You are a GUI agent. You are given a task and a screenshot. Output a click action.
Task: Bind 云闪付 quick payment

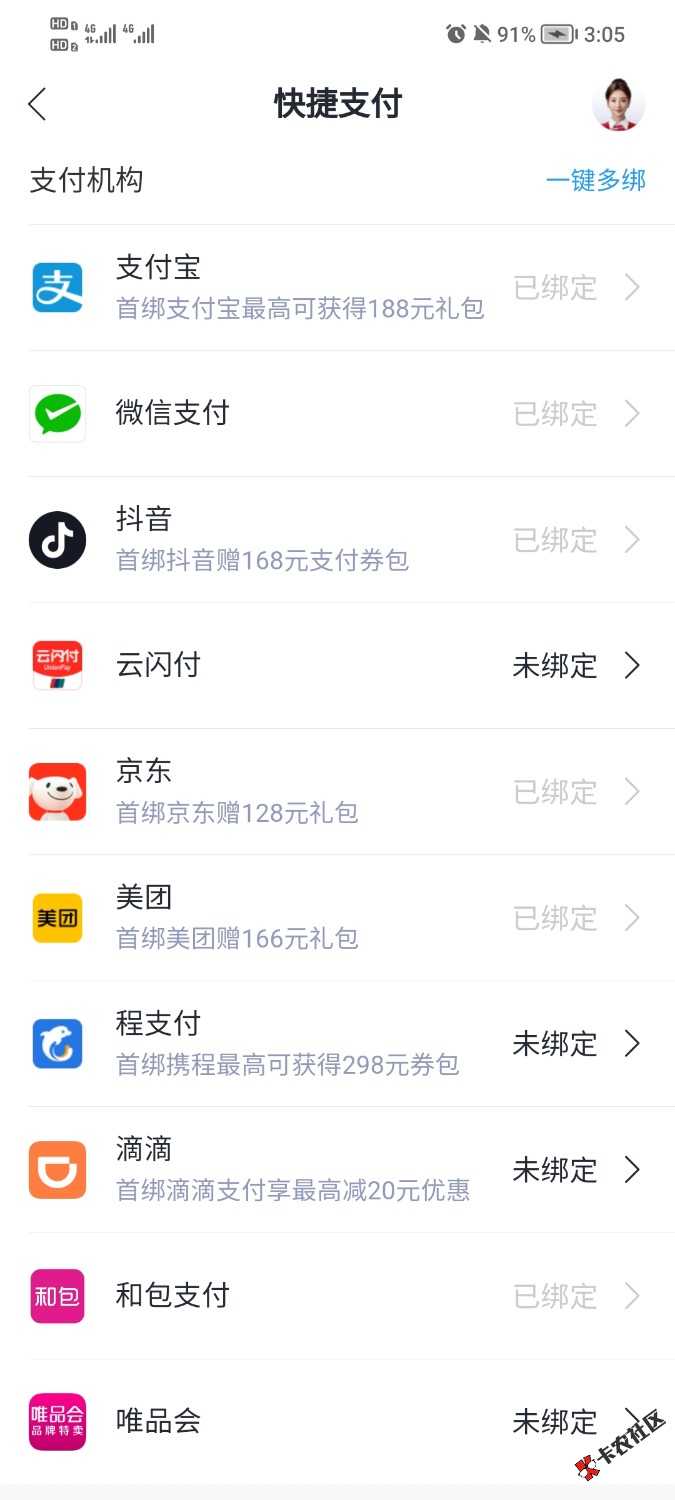(x=337, y=666)
